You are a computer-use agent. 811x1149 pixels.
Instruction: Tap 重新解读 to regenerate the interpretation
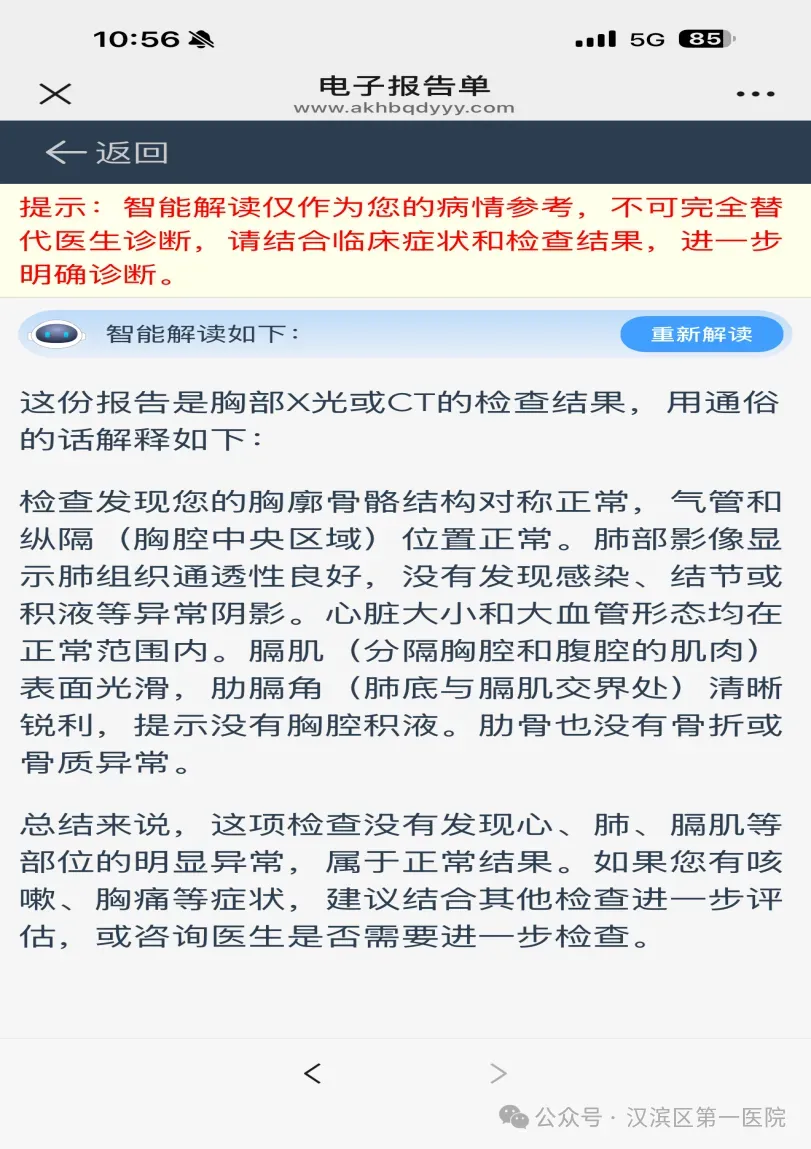point(701,334)
